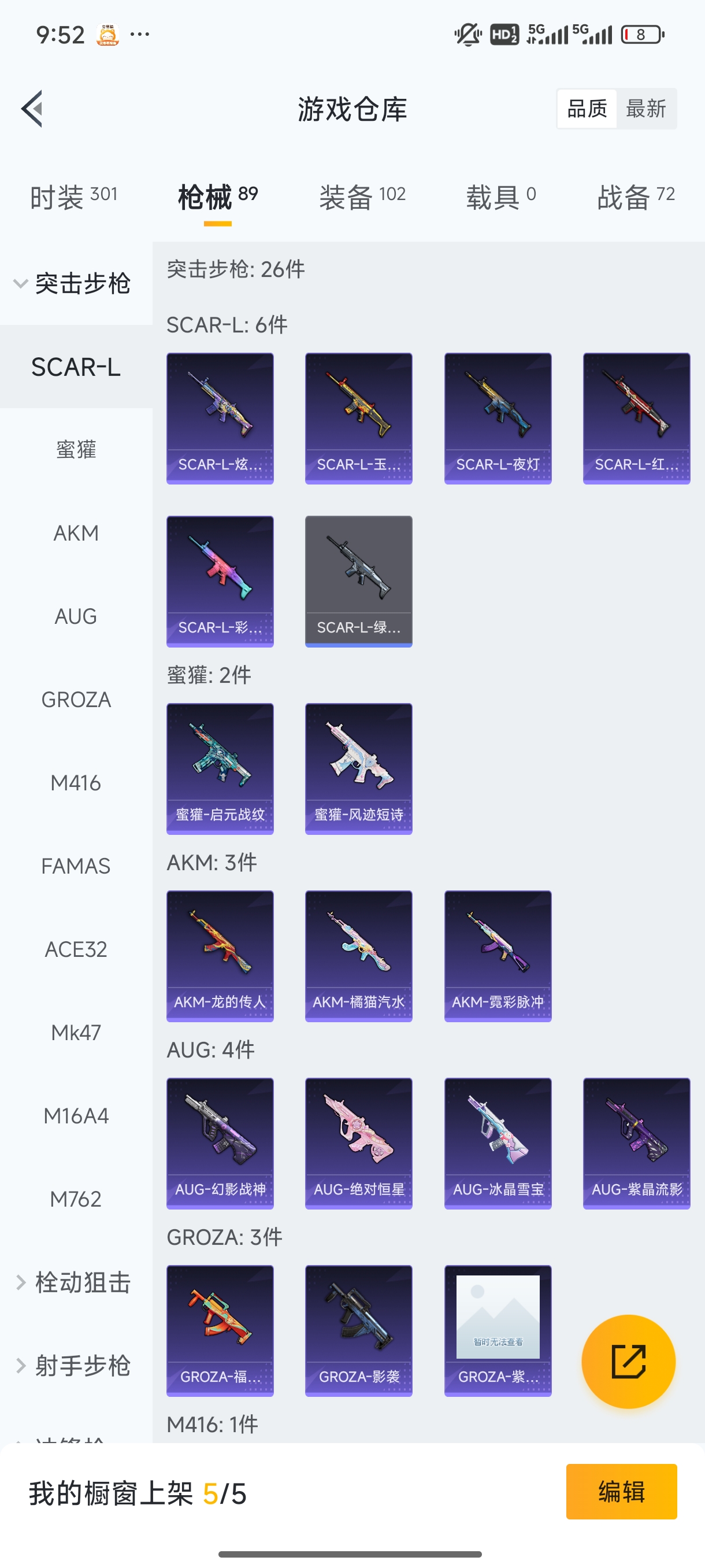The image size is (705, 1568).
Task: Open the 载具 tab
Action: click(500, 197)
